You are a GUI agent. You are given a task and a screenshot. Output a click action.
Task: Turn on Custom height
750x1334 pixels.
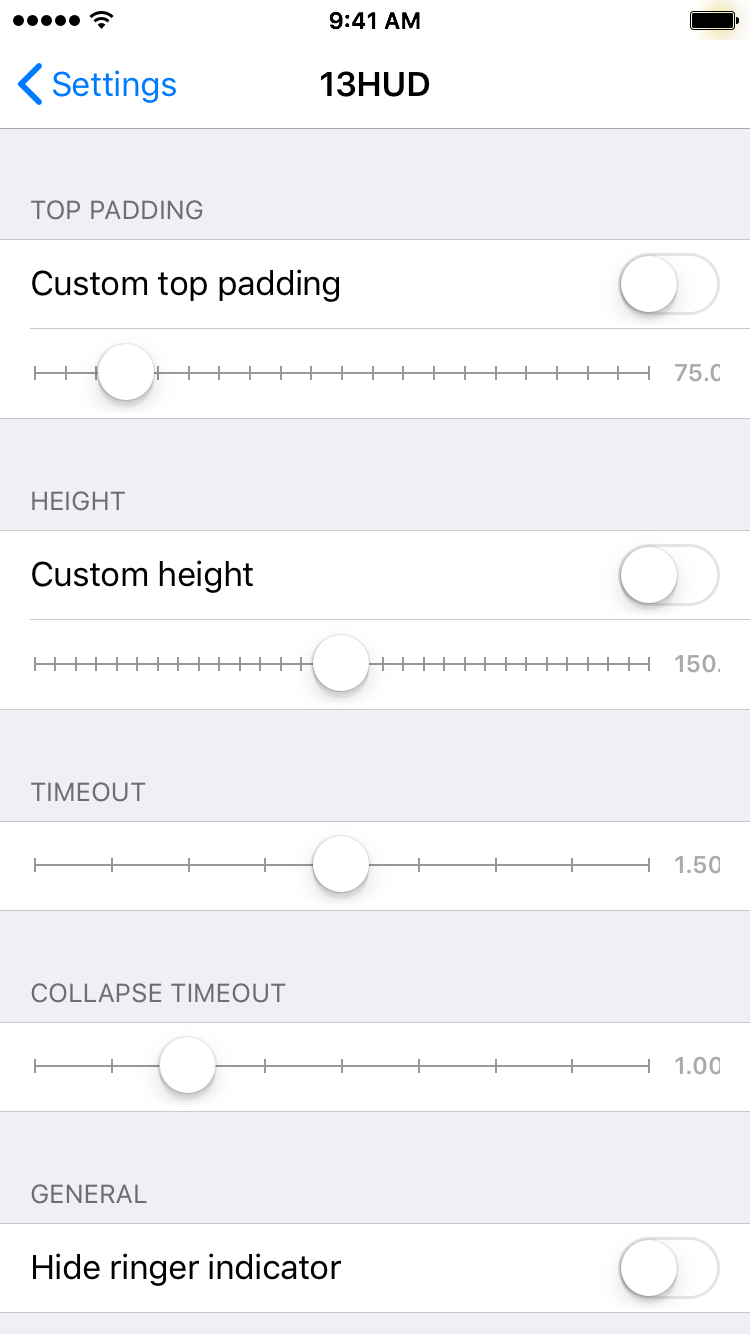(669, 575)
